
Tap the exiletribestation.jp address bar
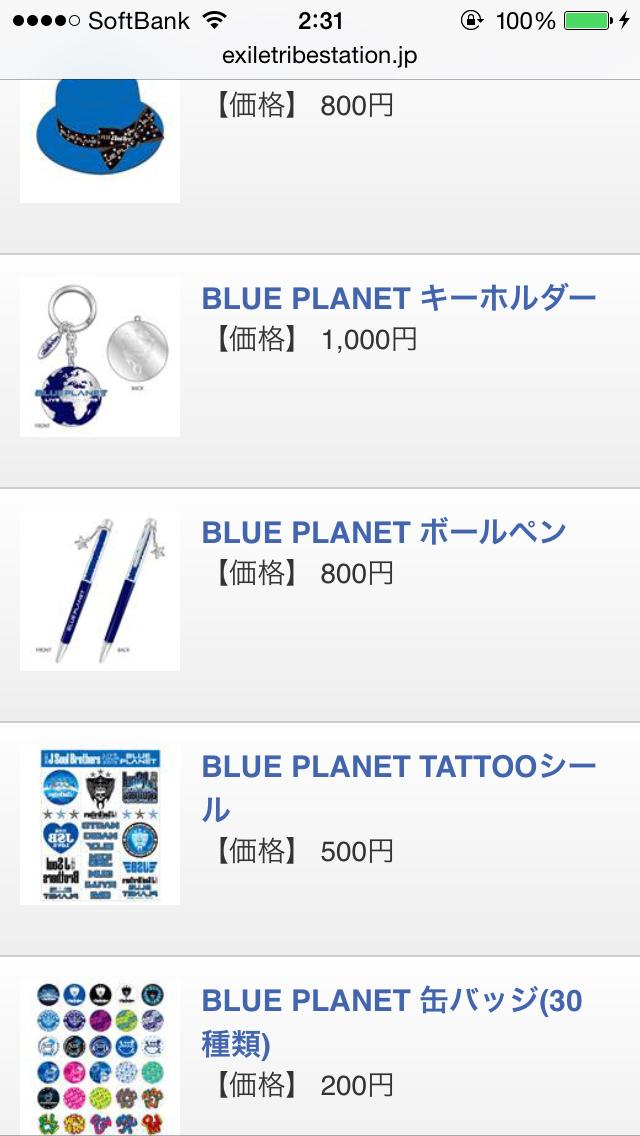(320, 56)
